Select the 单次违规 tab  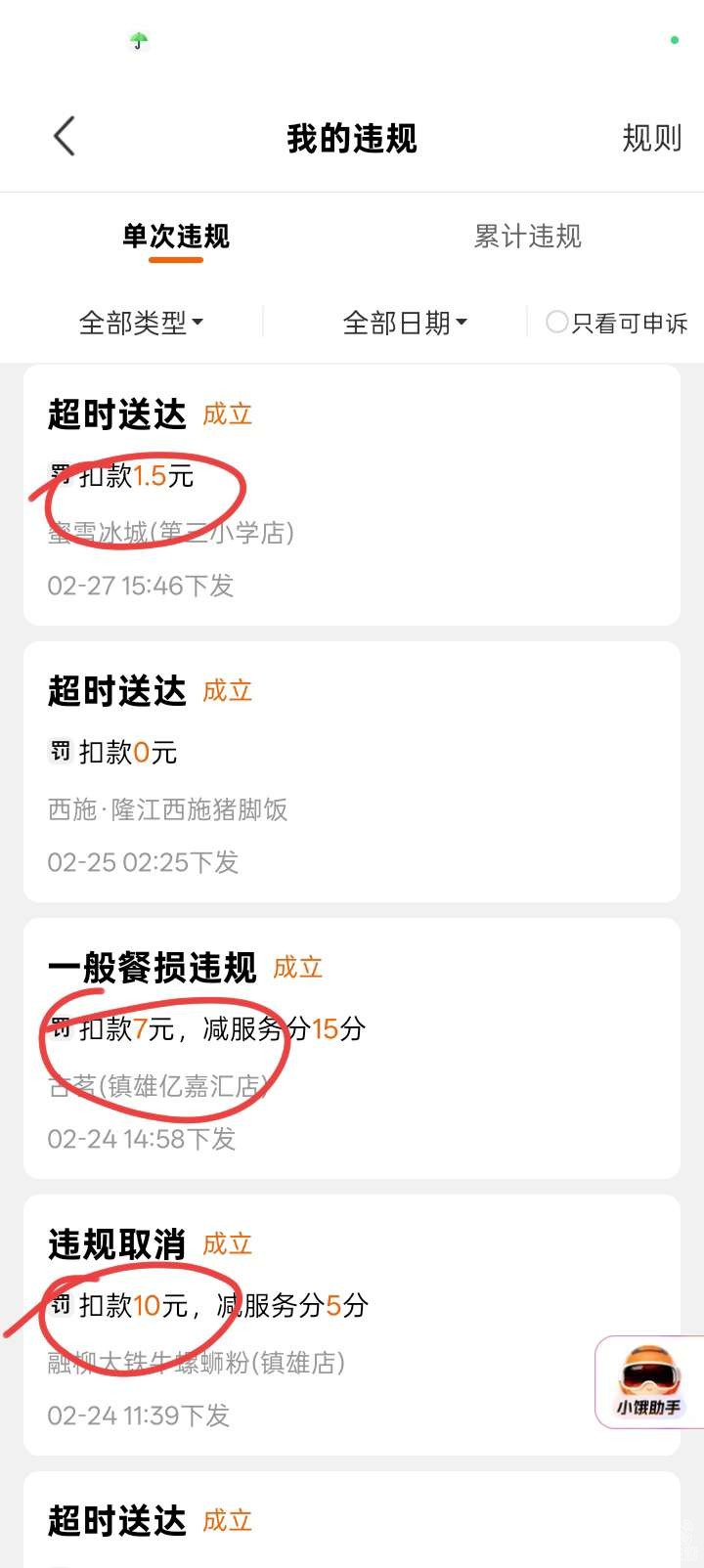point(176,237)
